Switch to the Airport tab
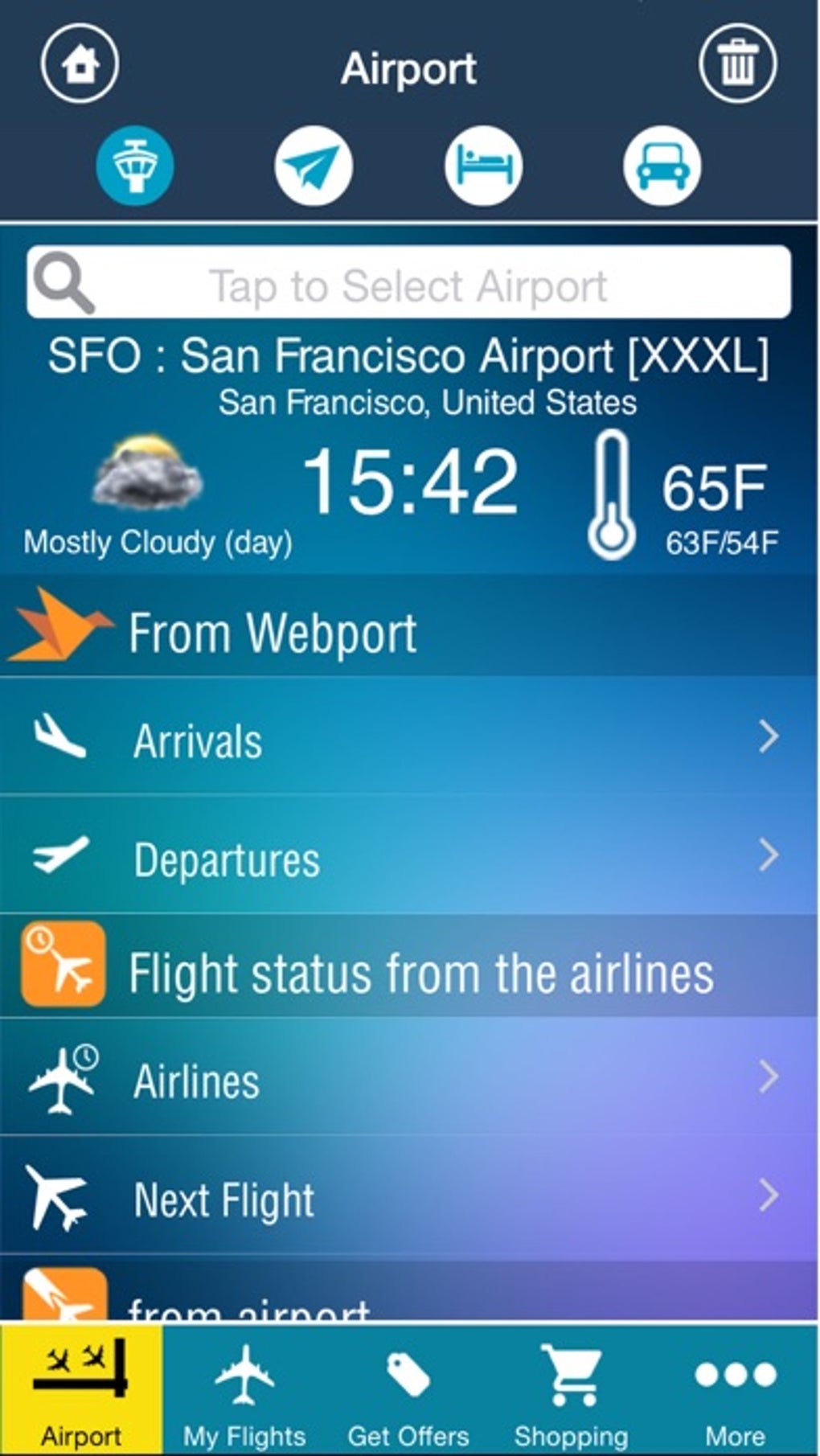This screenshot has height=1456, width=820. pyautogui.click(x=81, y=1390)
